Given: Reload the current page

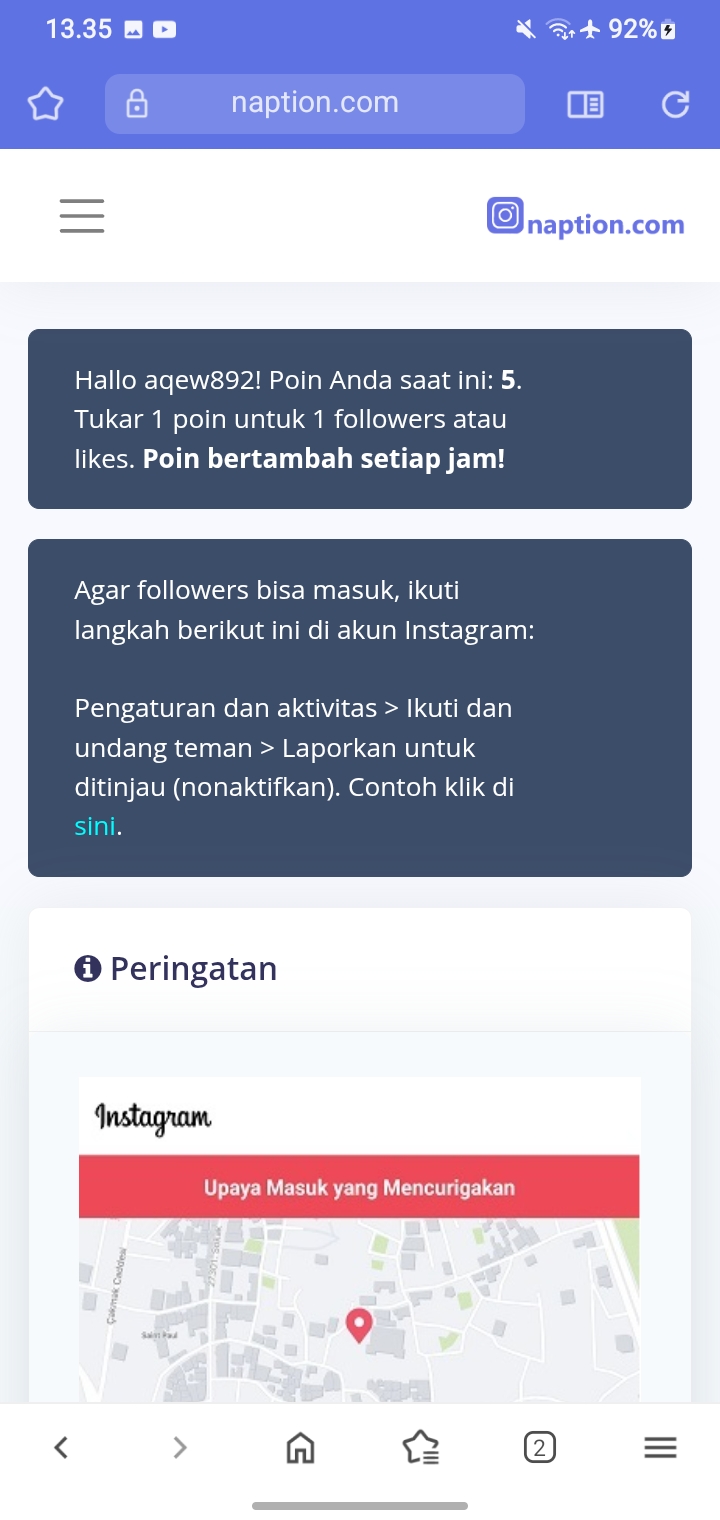Looking at the screenshot, I should click(x=676, y=104).
